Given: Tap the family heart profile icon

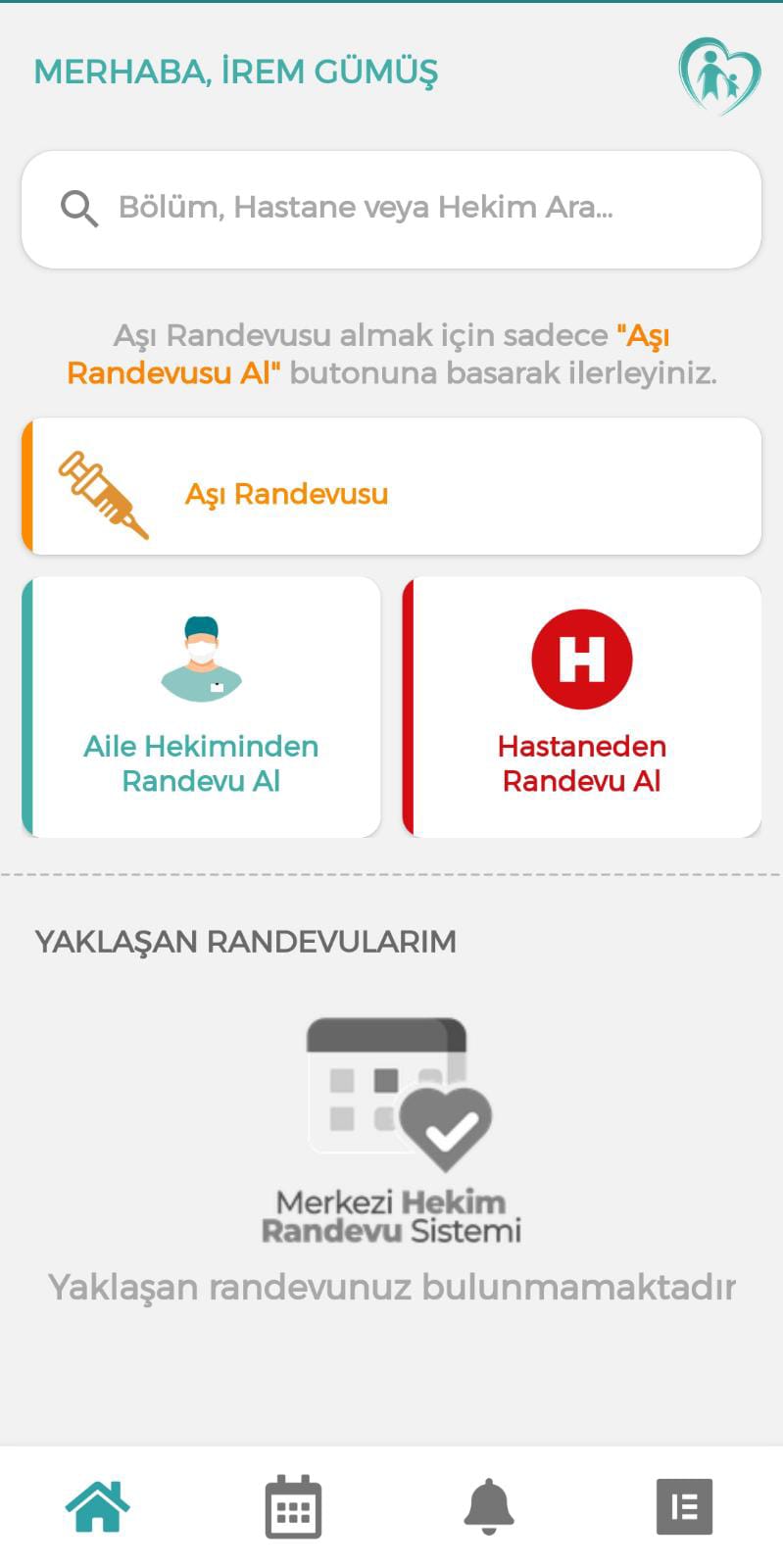Looking at the screenshot, I should click(719, 74).
